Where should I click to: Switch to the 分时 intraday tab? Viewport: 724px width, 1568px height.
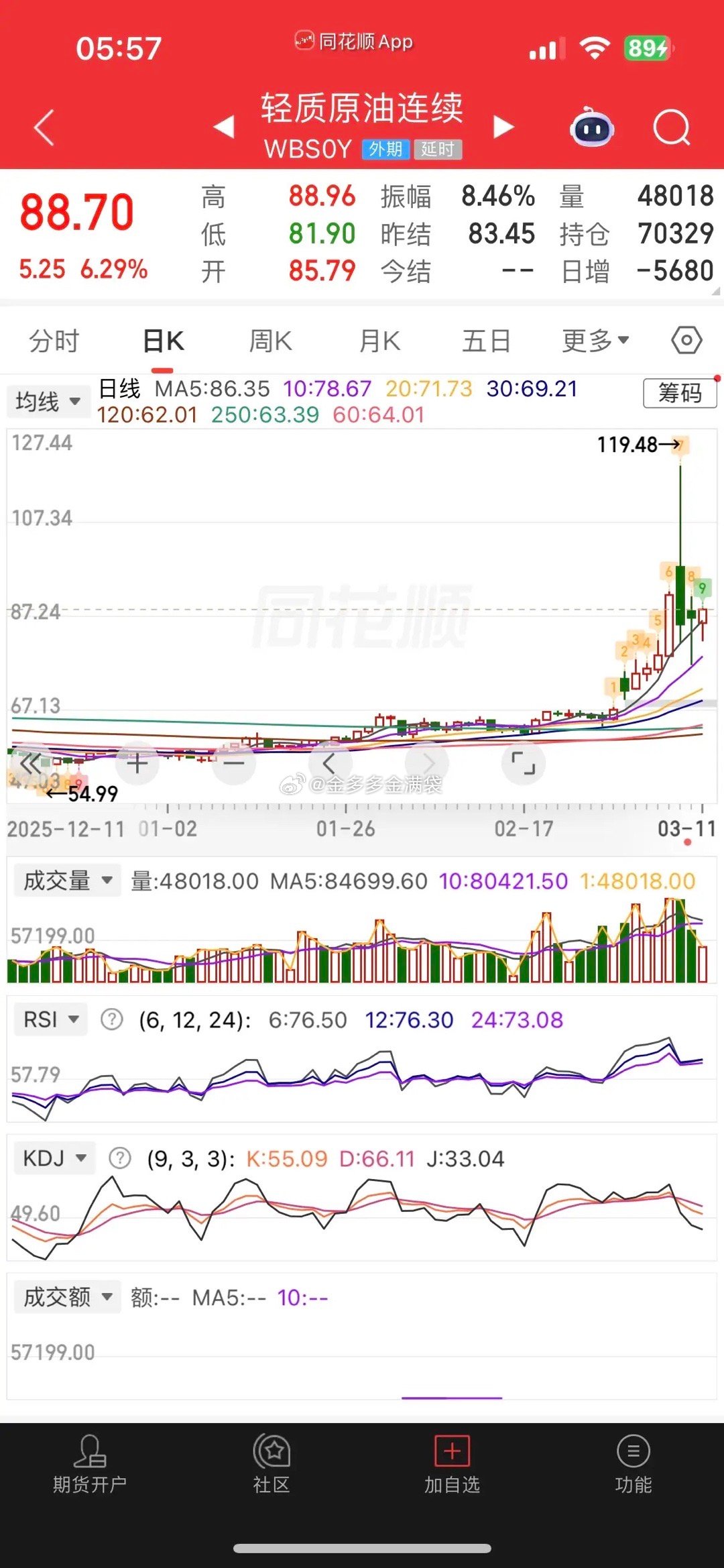coord(56,341)
